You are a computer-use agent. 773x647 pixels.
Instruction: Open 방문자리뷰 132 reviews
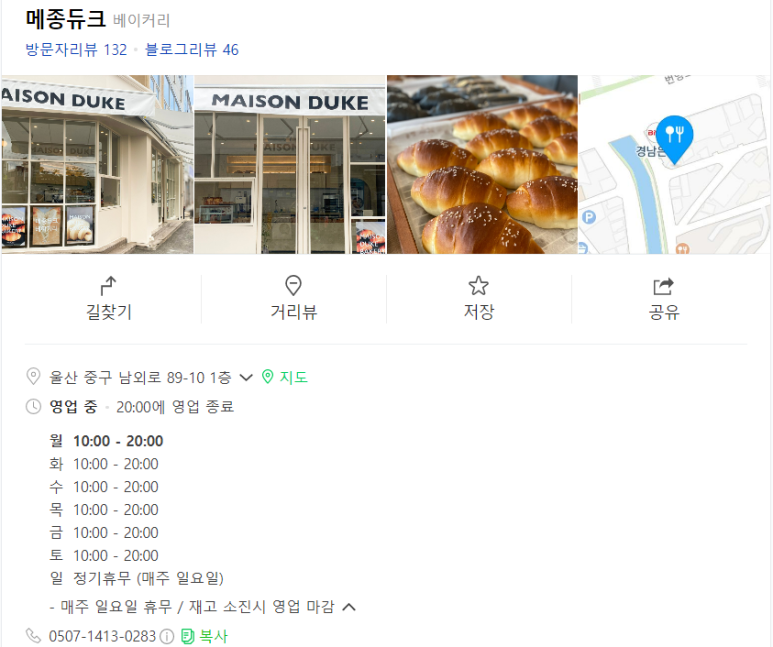76,49
